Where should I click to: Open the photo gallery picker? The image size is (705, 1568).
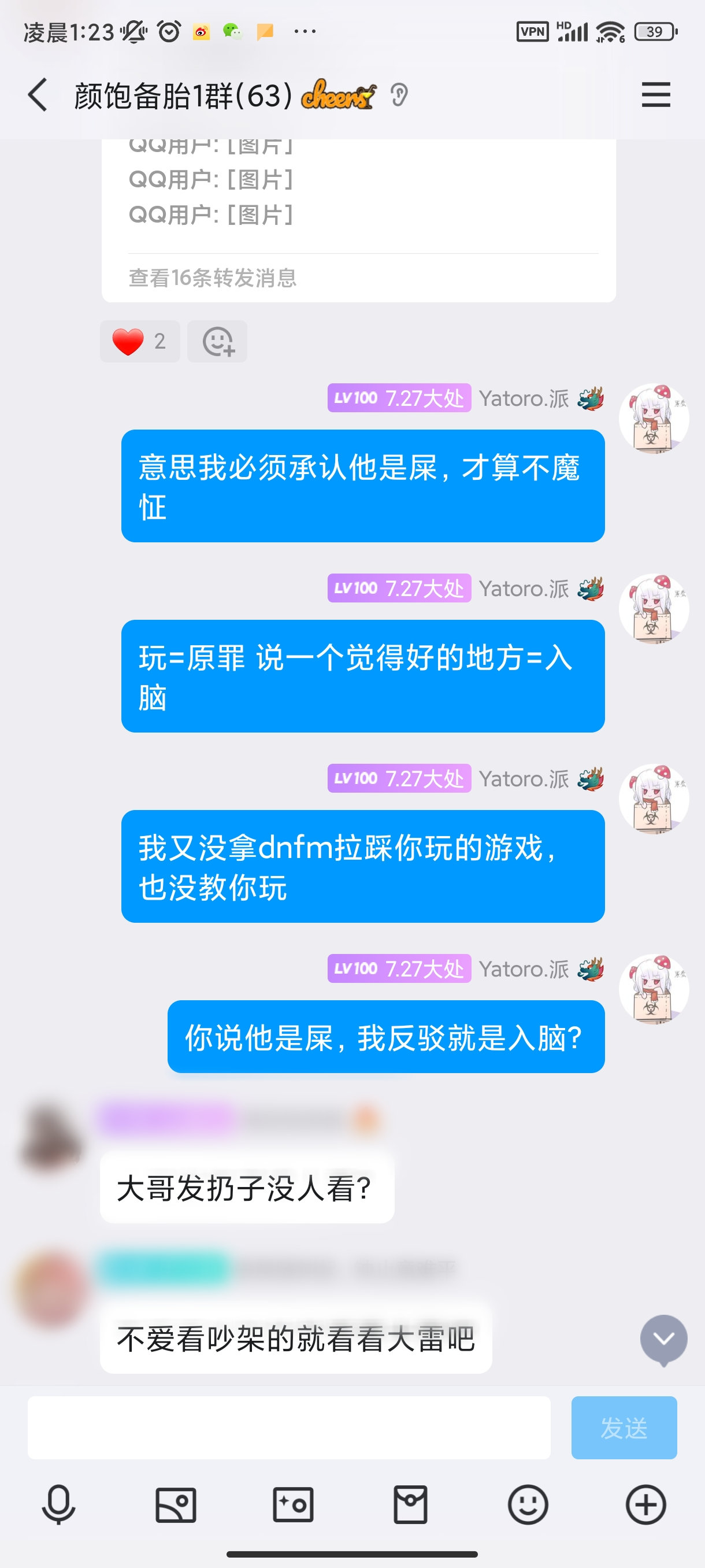coord(176,1505)
